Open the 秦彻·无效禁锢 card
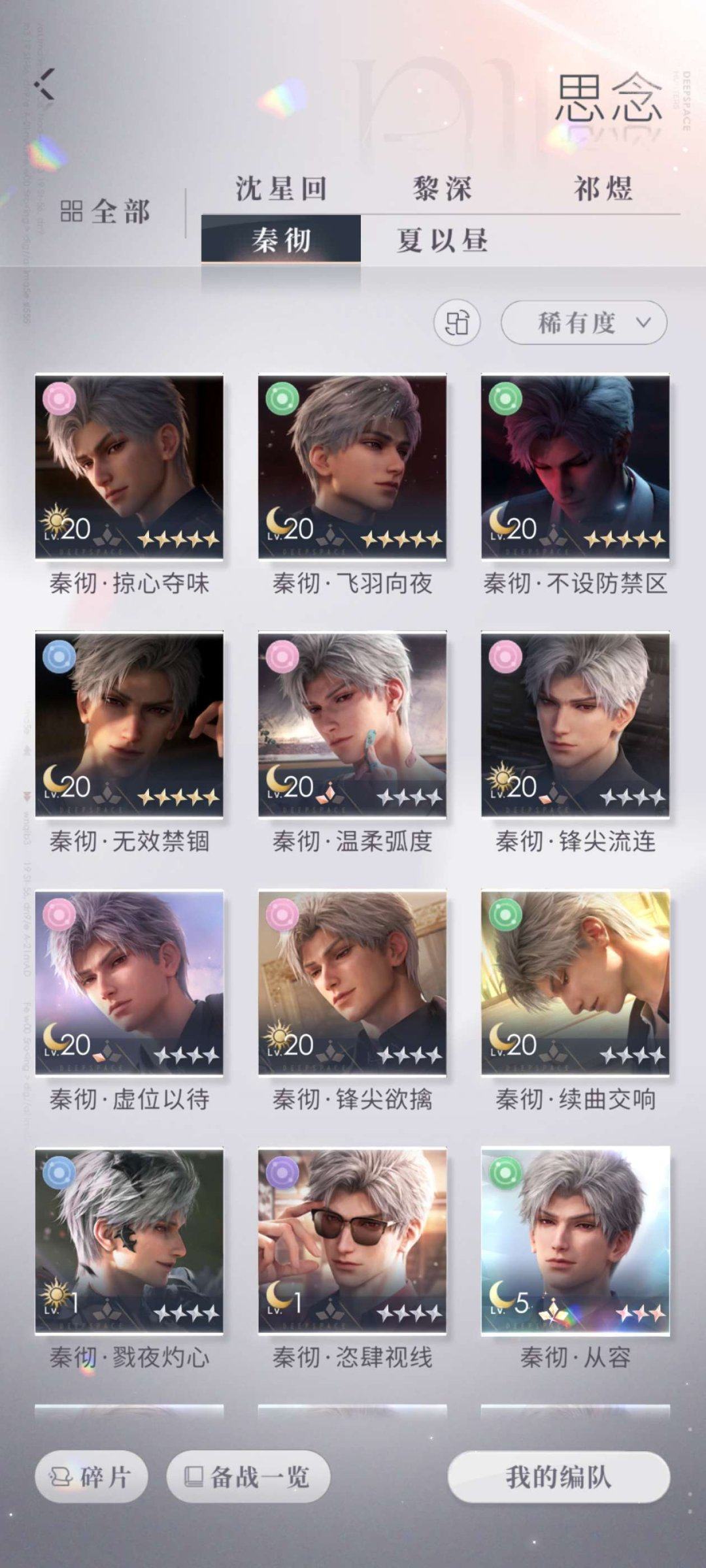The image size is (706, 1568). click(129, 725)
